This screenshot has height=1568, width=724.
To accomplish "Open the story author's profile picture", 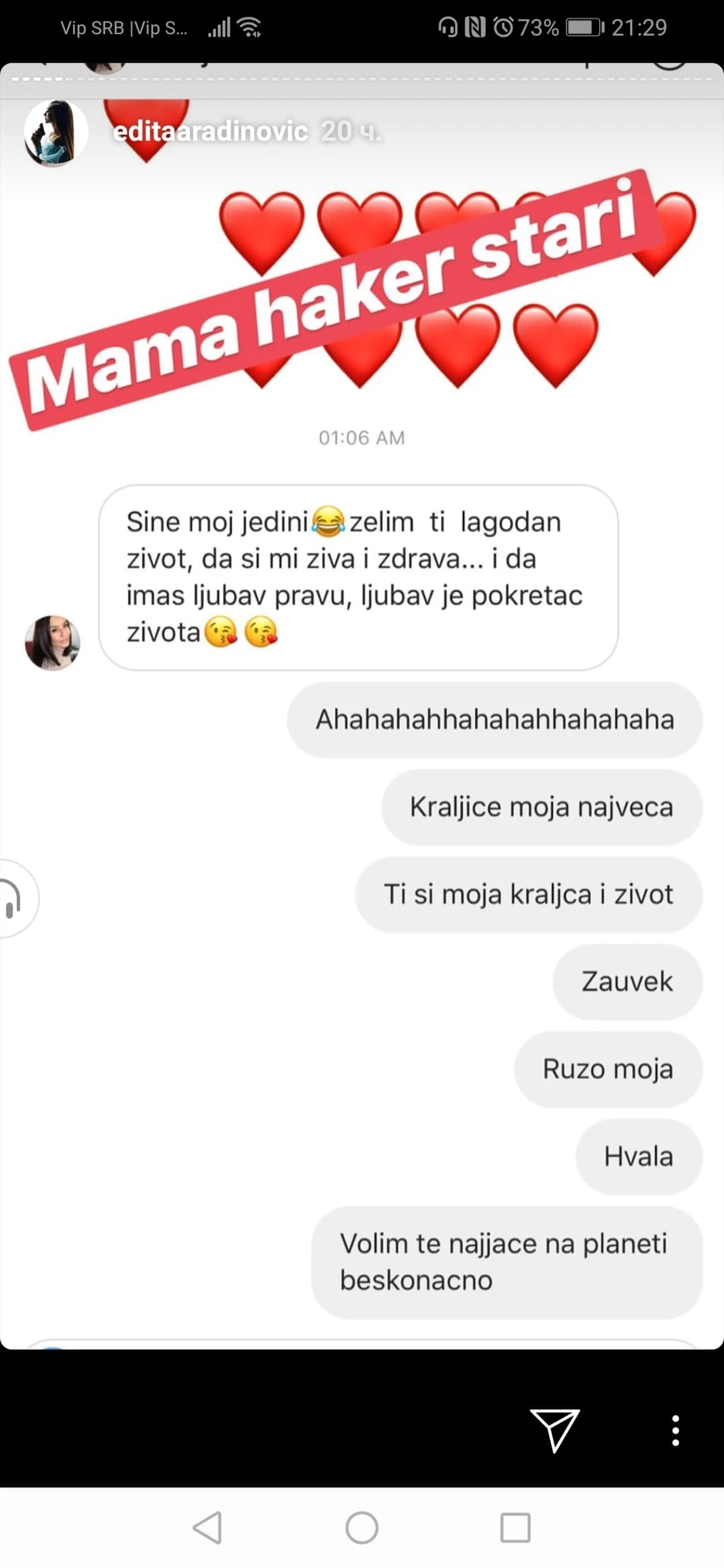I will click(x=55, y=133).
